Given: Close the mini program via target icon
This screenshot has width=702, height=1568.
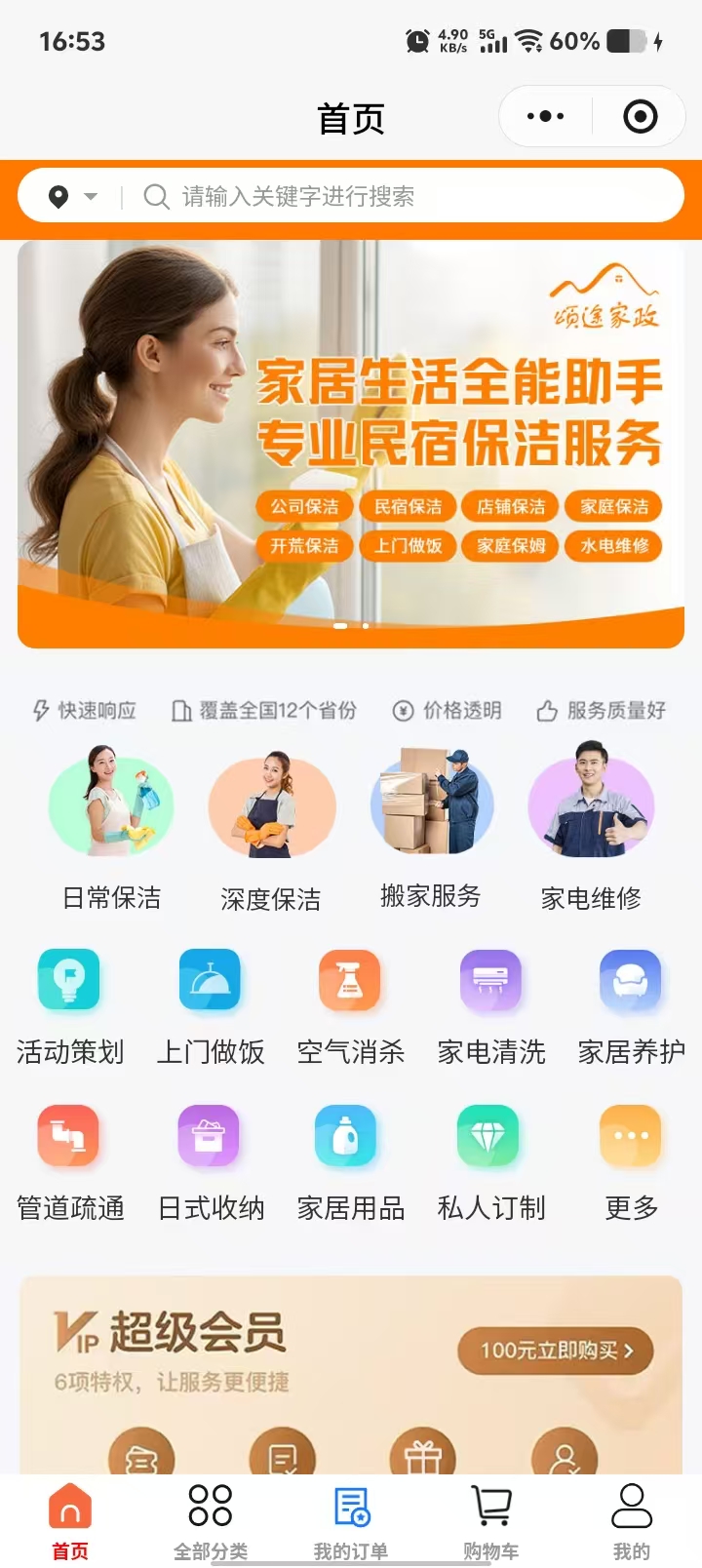Looking at the screenshot, I should click(x=640, y=117).
